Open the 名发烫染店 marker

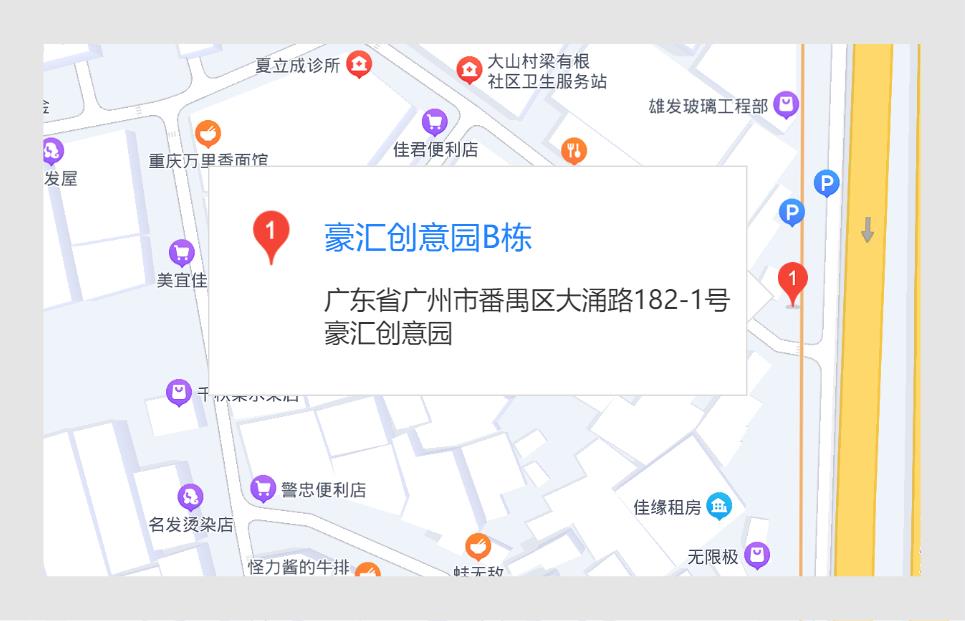tap(190, 496)
